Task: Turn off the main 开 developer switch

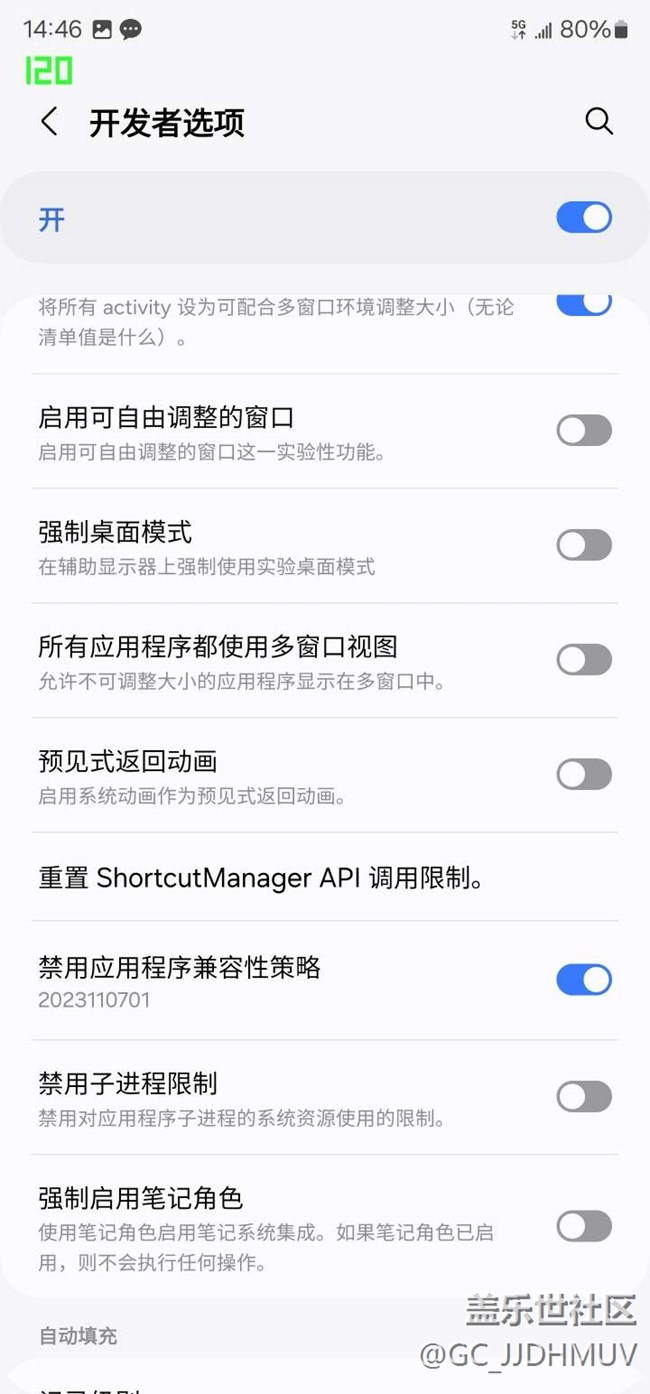Action: click(584, 218)
